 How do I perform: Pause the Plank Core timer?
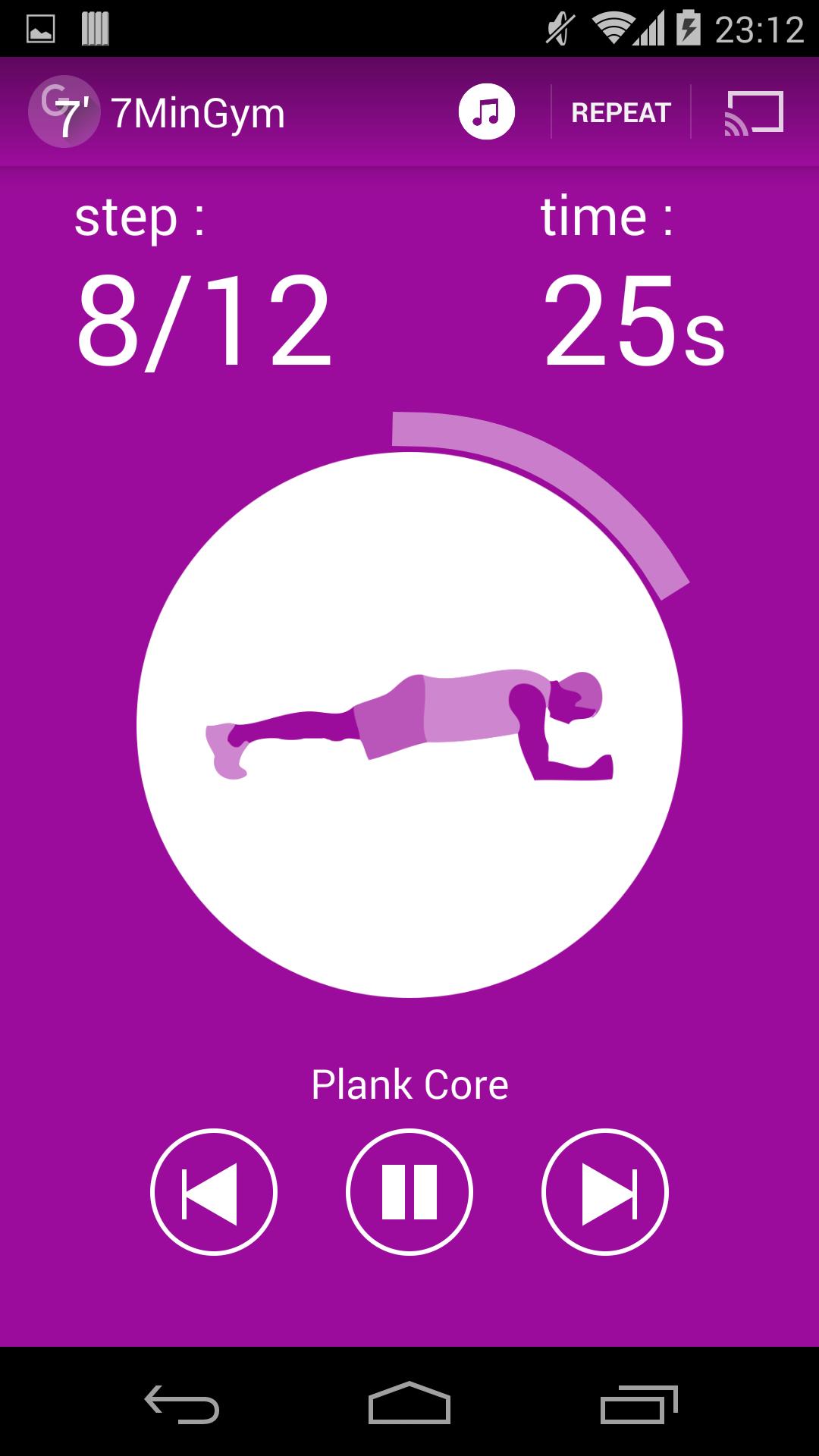[409, 1192]
